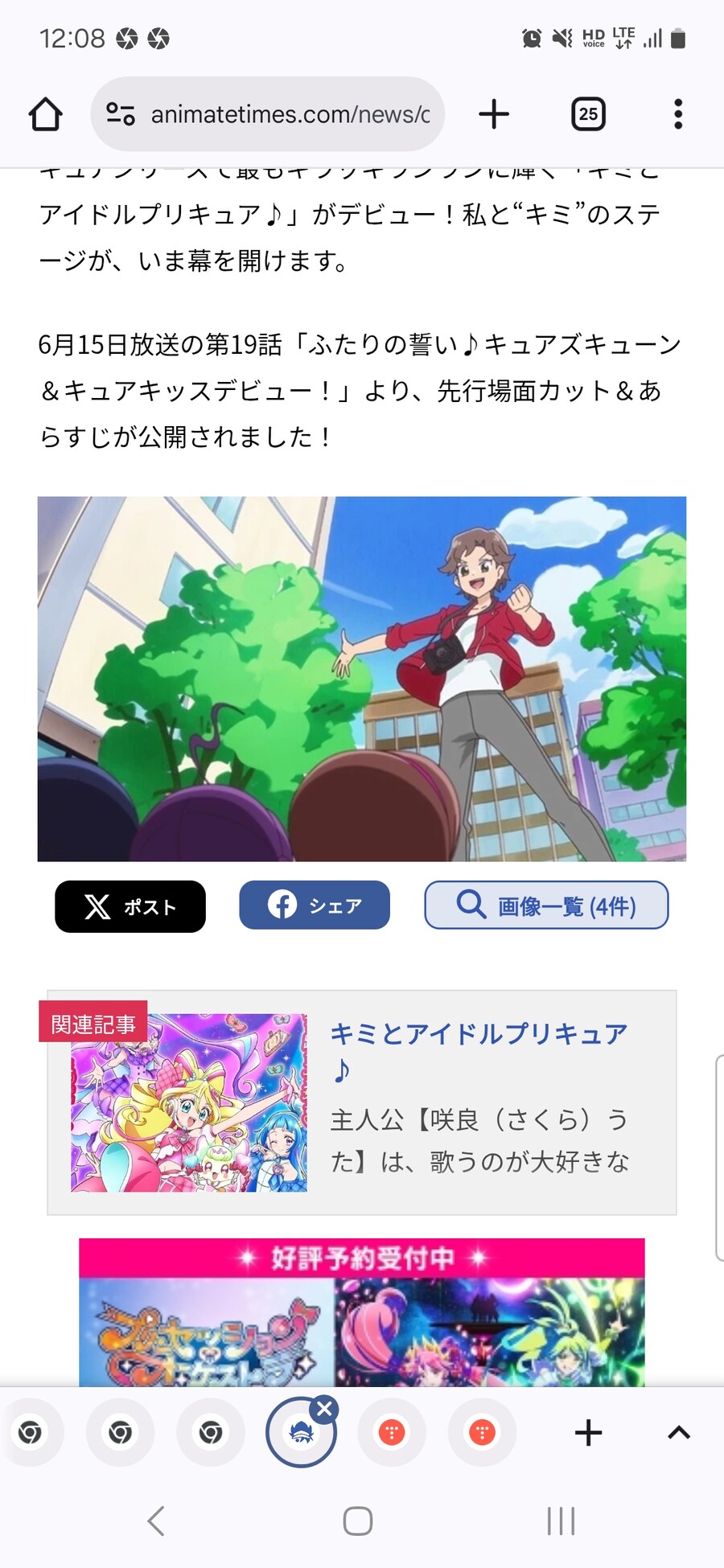Open recent apps from the navigation bar

click(x=561, y=1521)
